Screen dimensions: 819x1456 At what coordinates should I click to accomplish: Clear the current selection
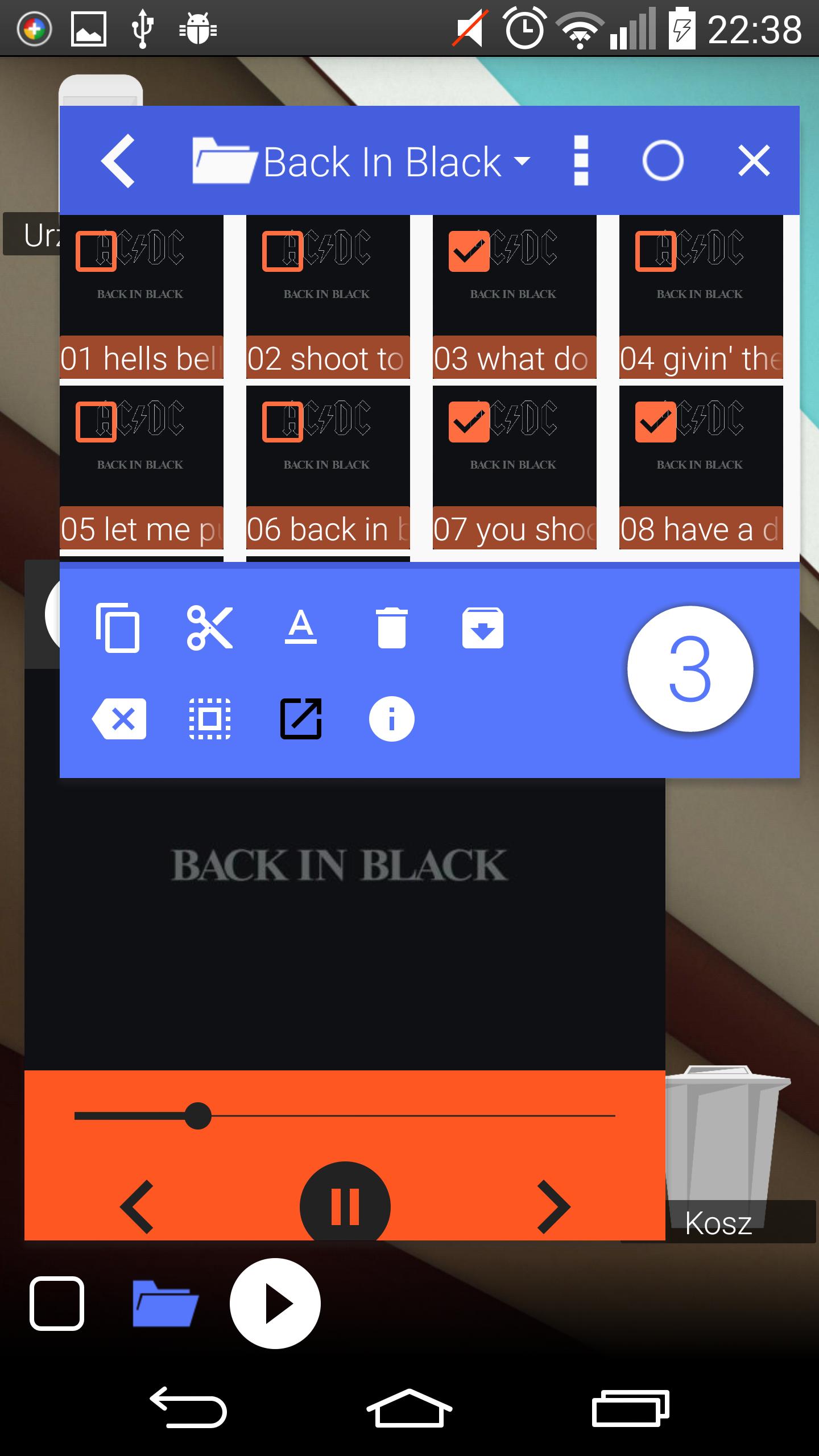click(119, 719)
